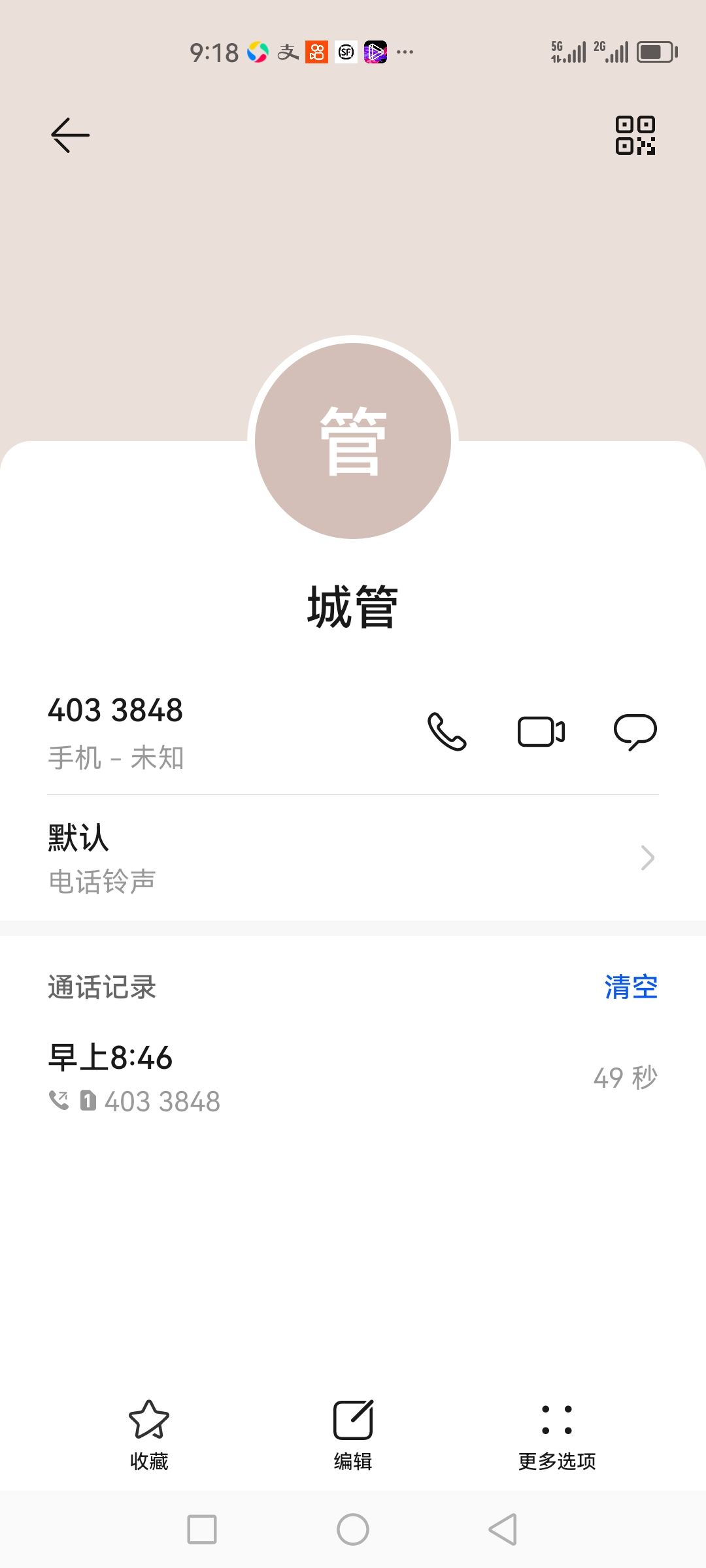Tap 编辑 to edit the contact

[x=353, y=1435]
